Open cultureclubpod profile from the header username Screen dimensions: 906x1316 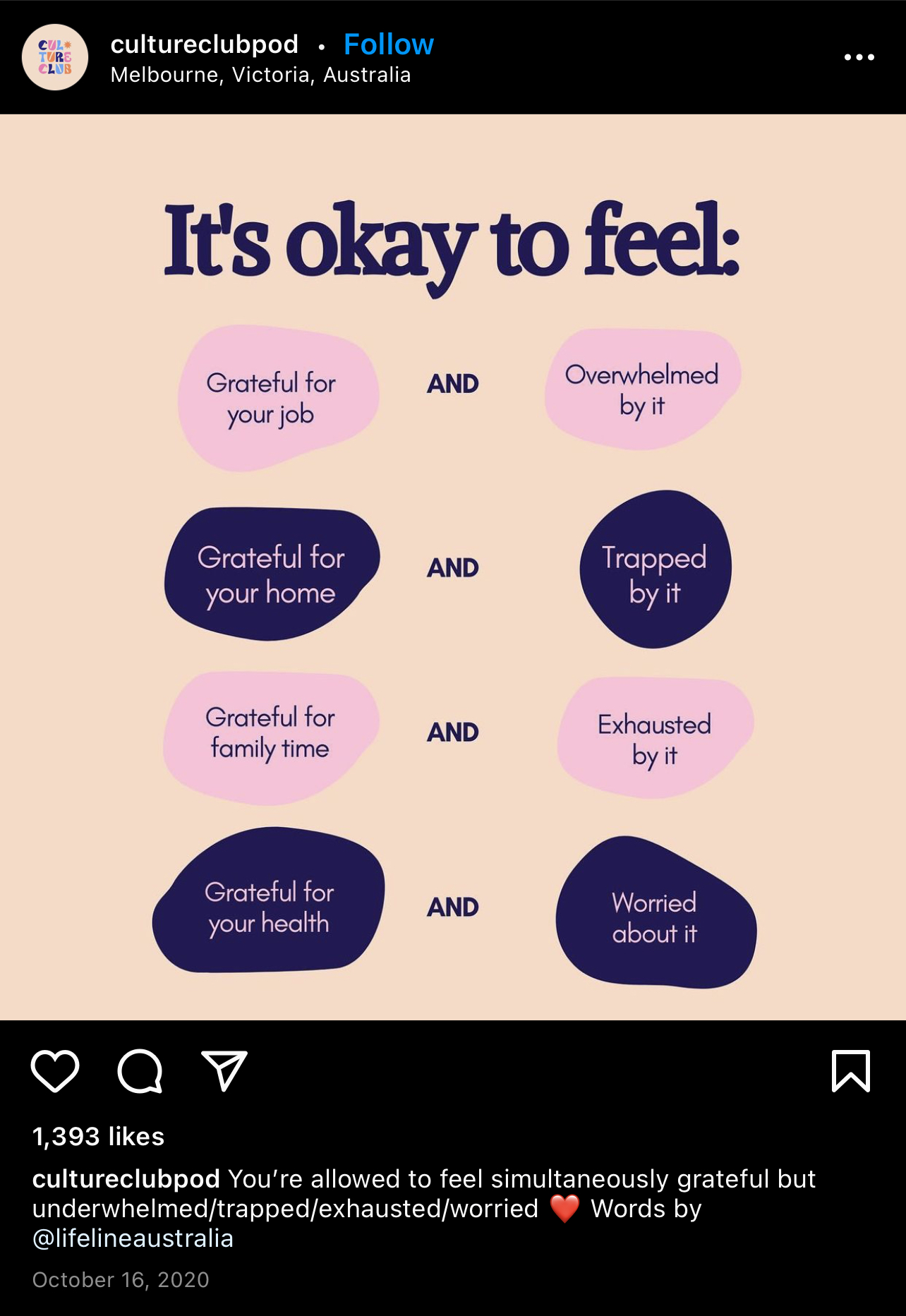click(x=203, y=43)
